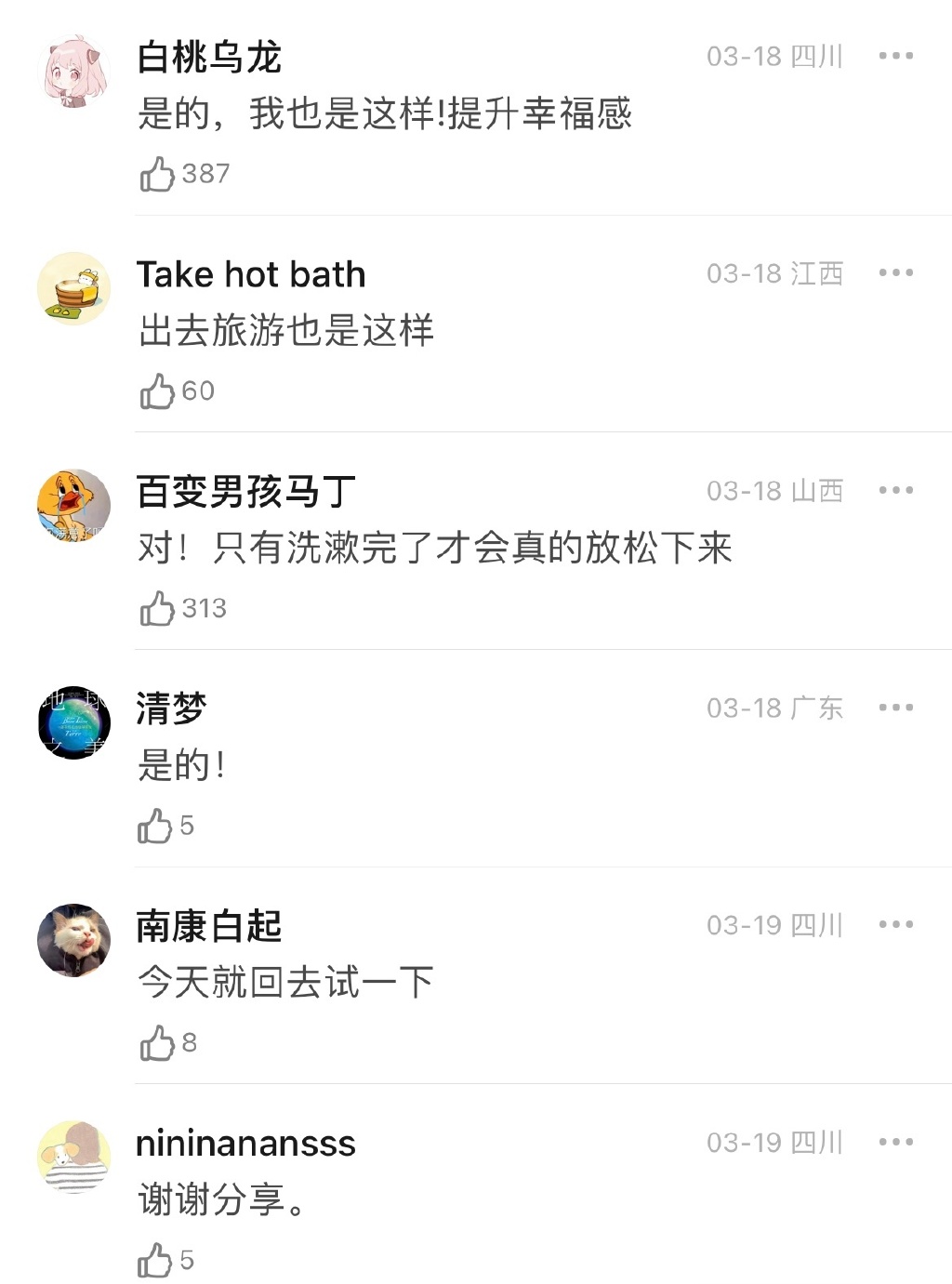Like the comment by Take hot bath
Viewport: 952px width, 1284px height.
157,391
